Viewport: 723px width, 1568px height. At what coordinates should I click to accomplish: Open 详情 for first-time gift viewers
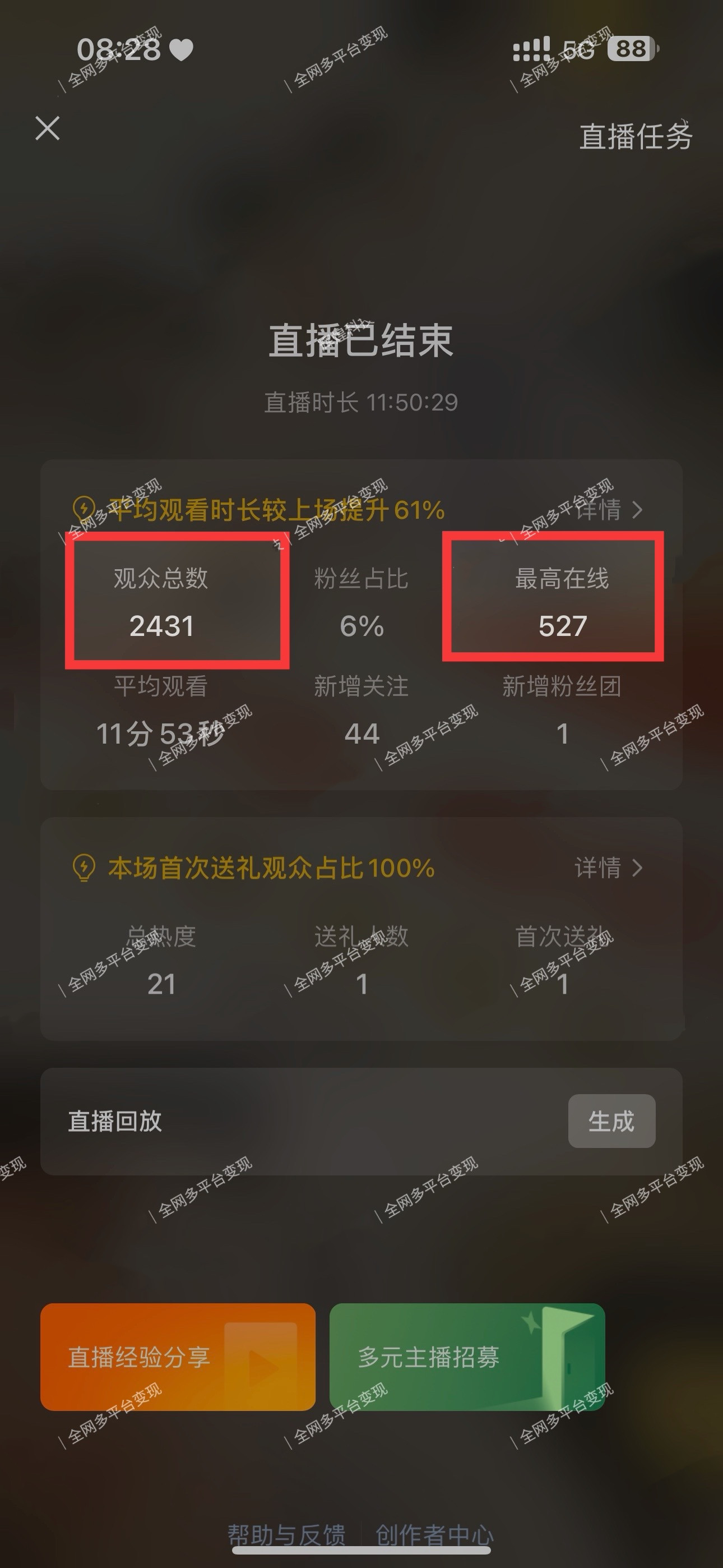[x=609, y=868]
